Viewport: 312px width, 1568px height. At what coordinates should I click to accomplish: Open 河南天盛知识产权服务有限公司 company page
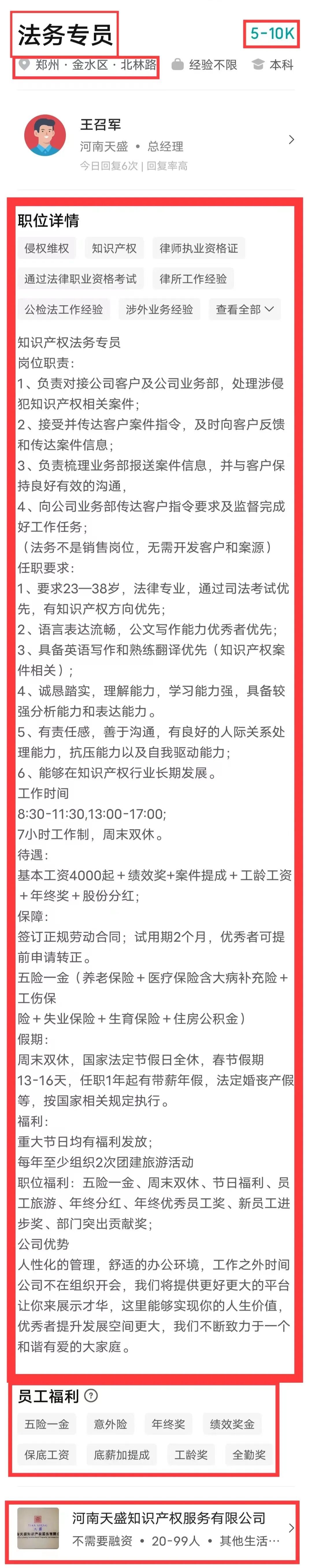(156, 1528)
